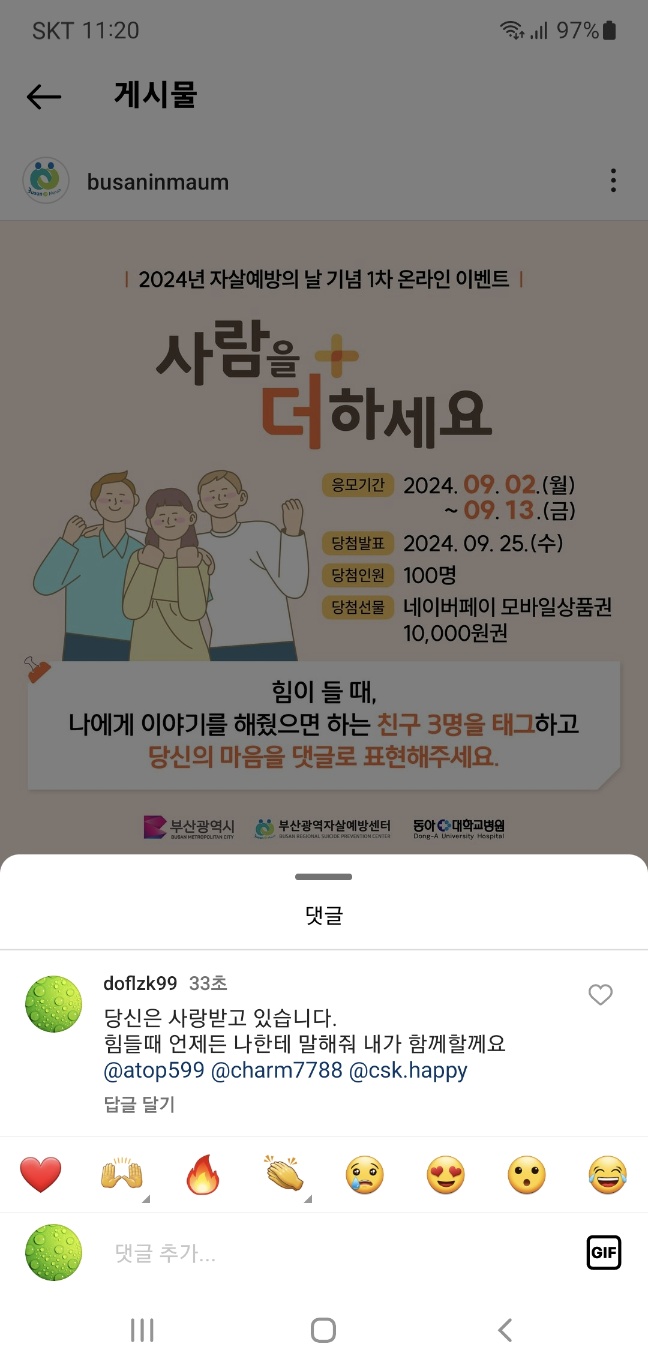Image resolution: width=648 pixels, height=1368 pixels.
Task: Insert the red heart emoji
Action: pos(40,1175)
